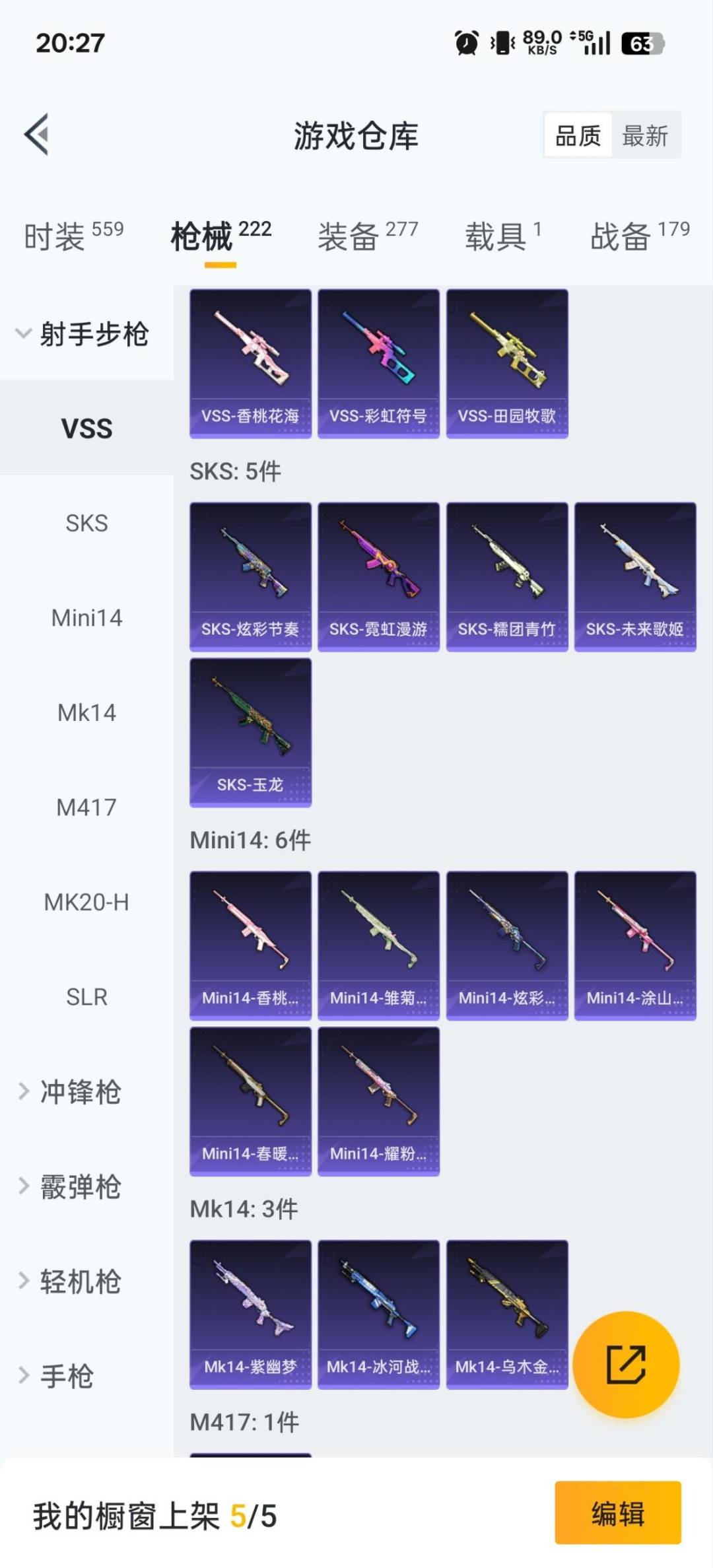Expand the 冲锋枪 category
Screen dimensions: 713x1568
(x=79, y=1092)
